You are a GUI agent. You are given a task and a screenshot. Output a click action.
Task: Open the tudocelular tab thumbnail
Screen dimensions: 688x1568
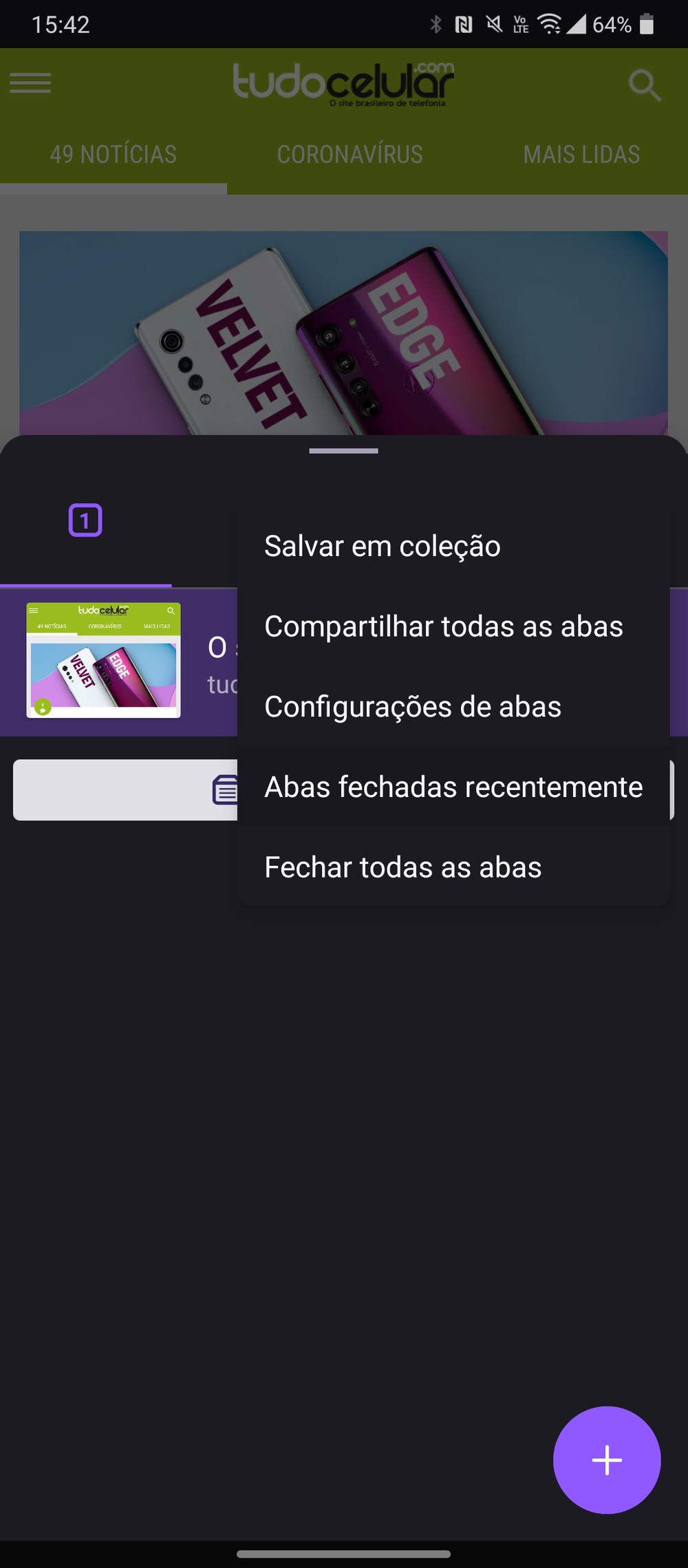(103, 660)
